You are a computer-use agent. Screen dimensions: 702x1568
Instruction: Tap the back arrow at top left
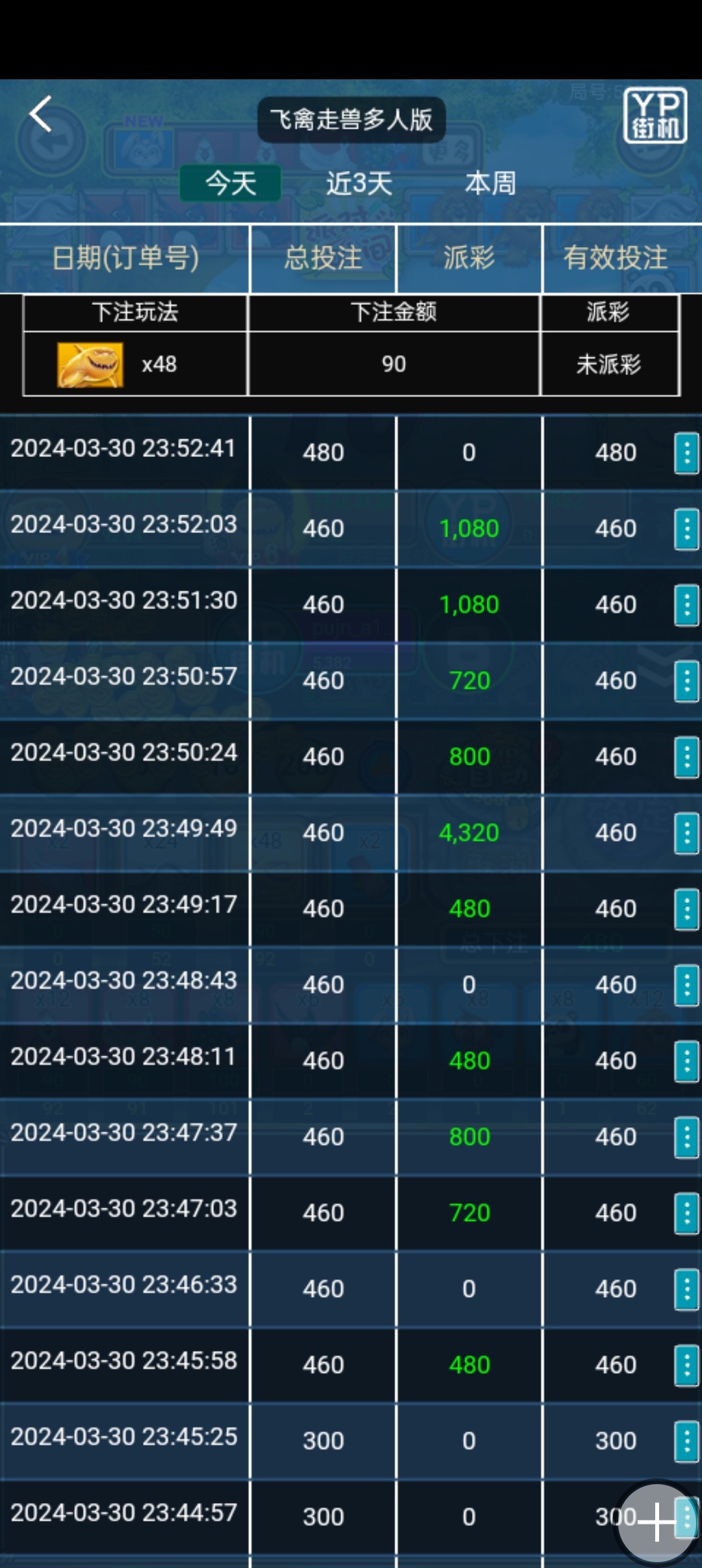tap(40, 114)
